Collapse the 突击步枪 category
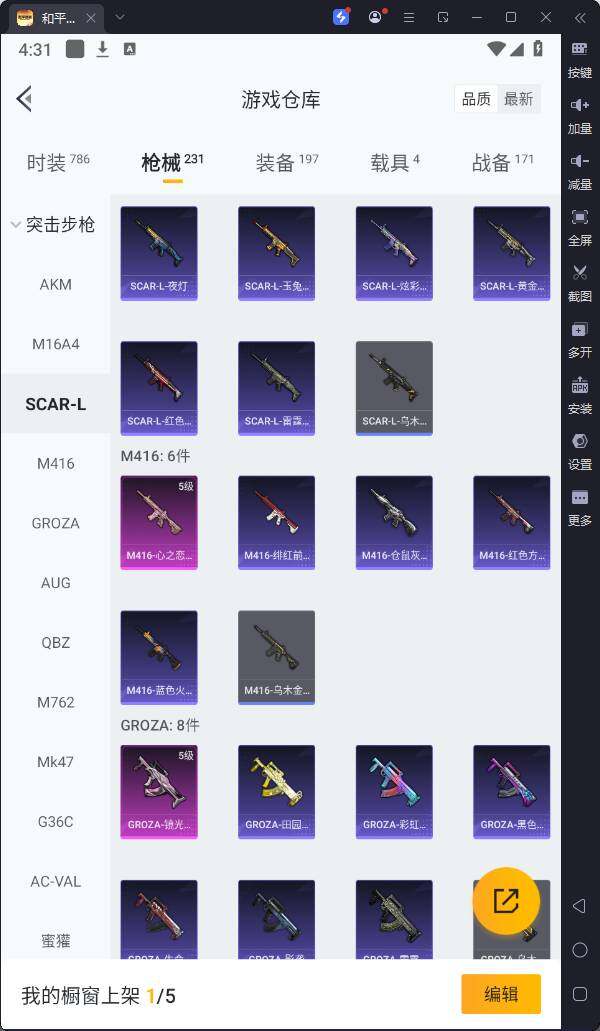The image size is (600, 1031). pyautogui.click(x=55, y=225)
